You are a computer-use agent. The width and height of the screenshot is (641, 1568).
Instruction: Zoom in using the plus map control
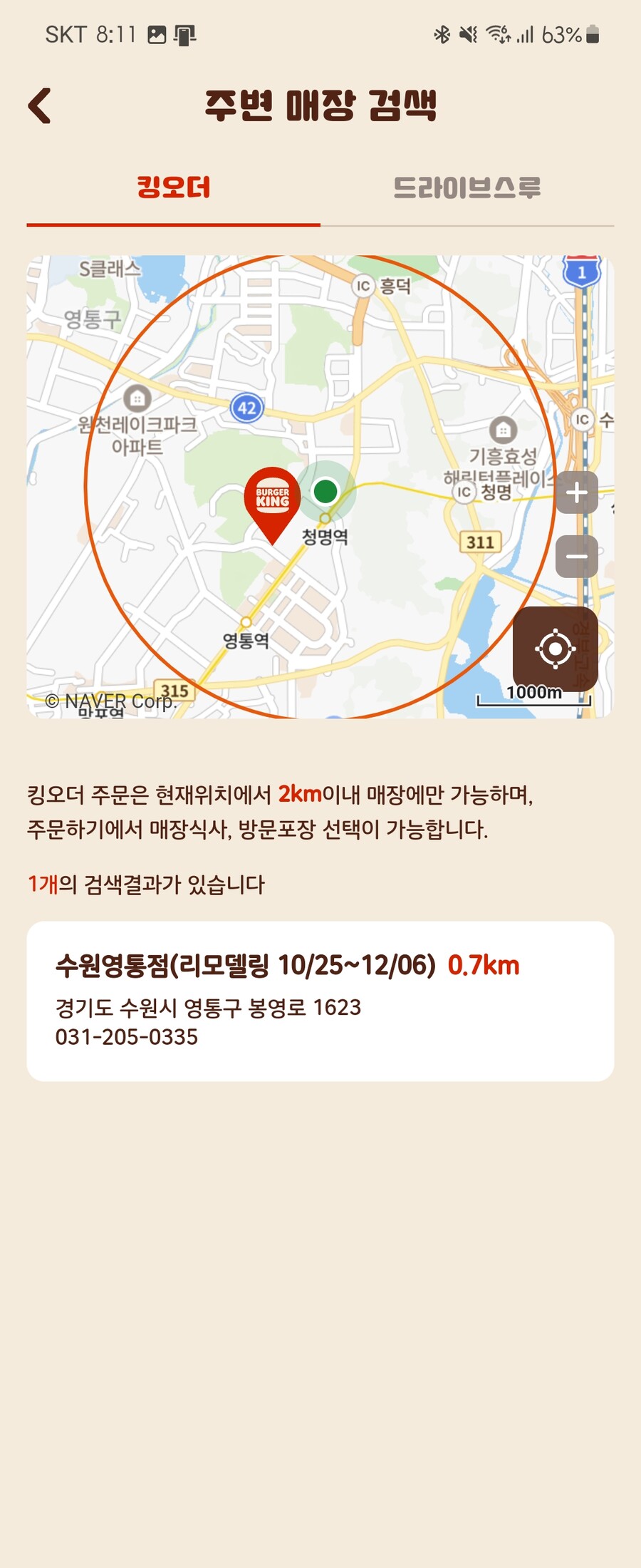coord(578,492)
